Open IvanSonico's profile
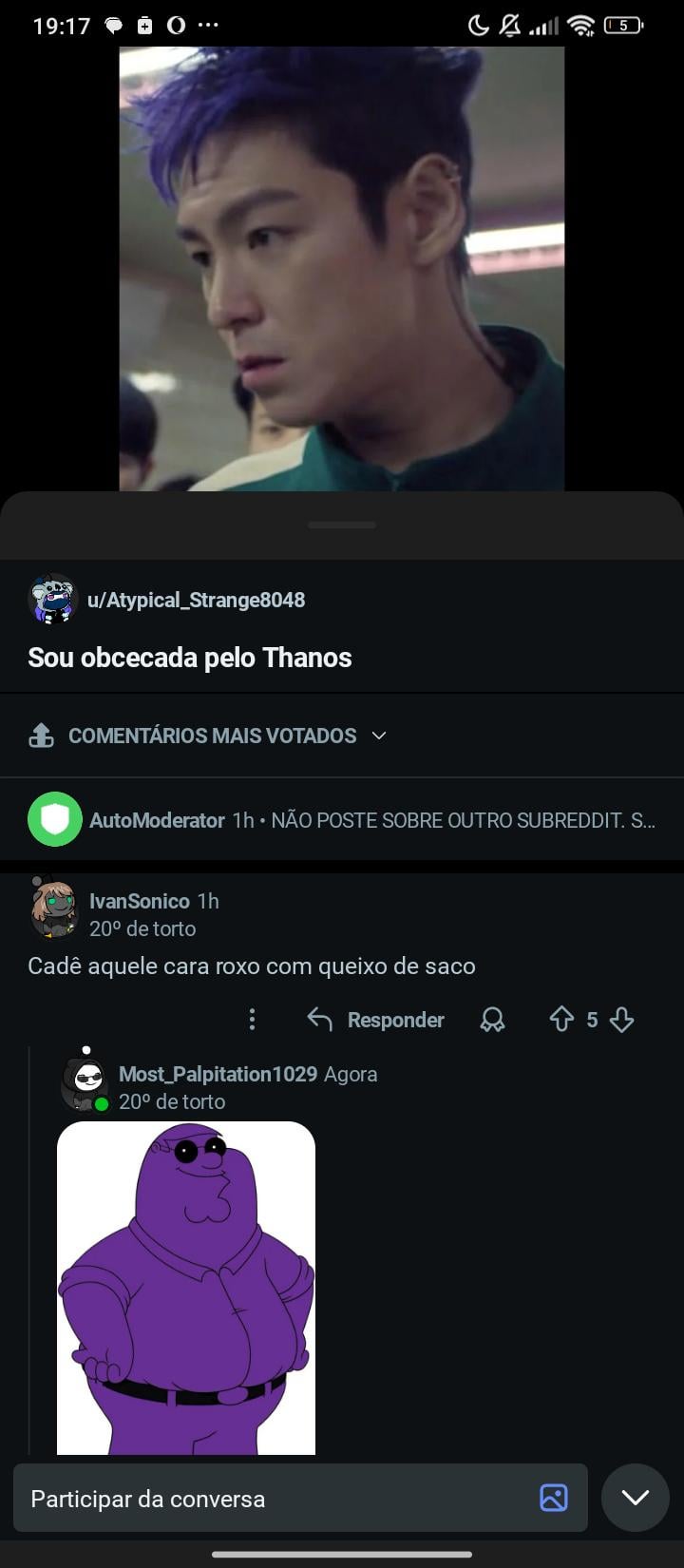Screen dimensions: 684x1568 click(139, 901)
